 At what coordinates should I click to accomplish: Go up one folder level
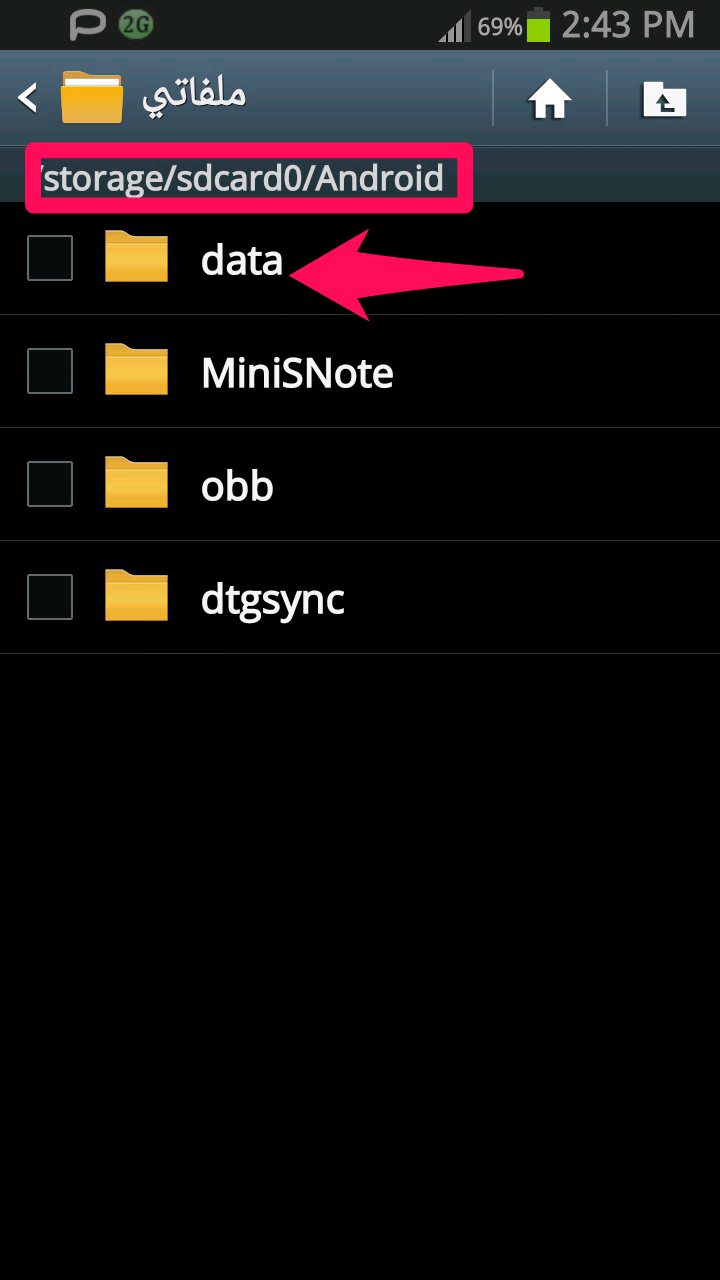tap(664, 99)
